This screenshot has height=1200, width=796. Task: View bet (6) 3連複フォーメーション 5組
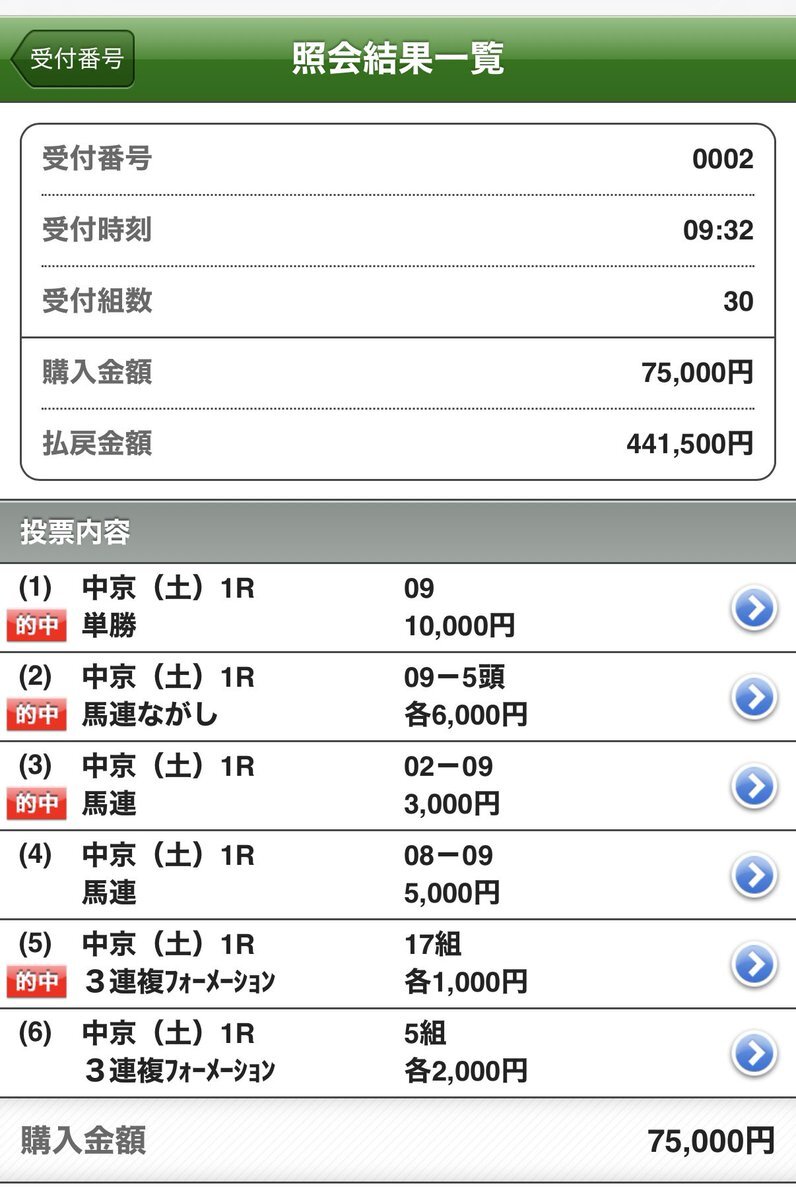tap(753, 1052)
